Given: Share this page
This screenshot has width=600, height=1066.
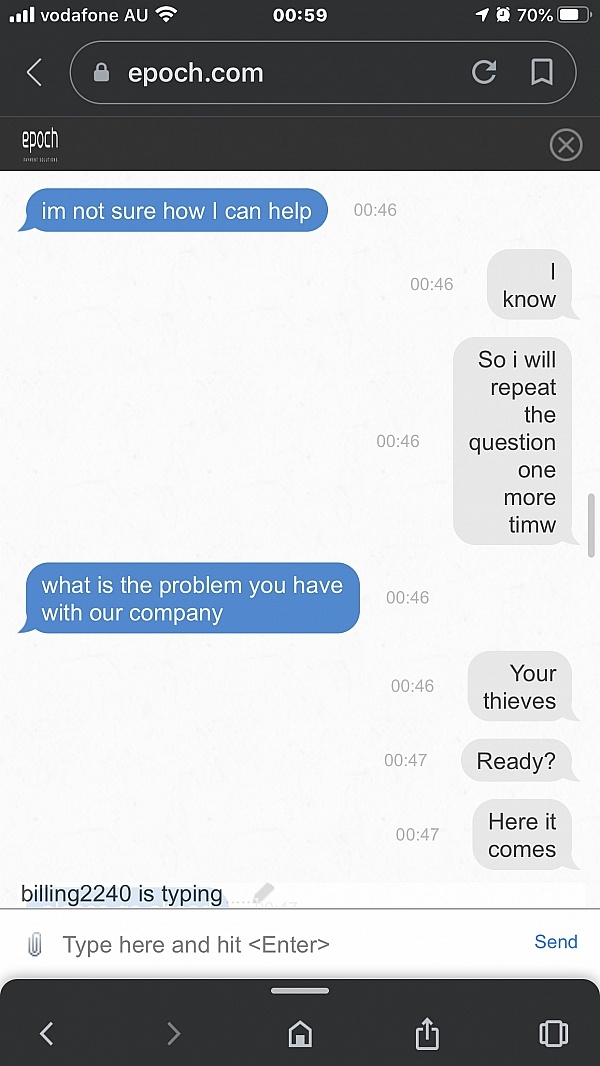Looking at the screenshot, I should (427, 1033).
